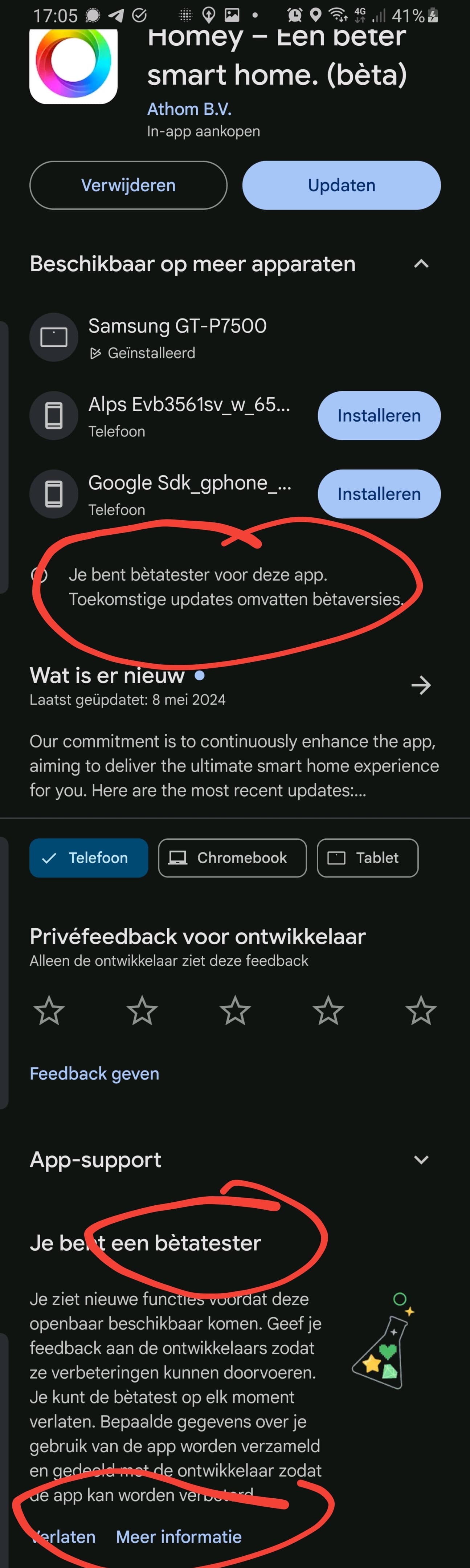Update the Homey app with Updaten
470x1568 pixels.
point(341,185)
